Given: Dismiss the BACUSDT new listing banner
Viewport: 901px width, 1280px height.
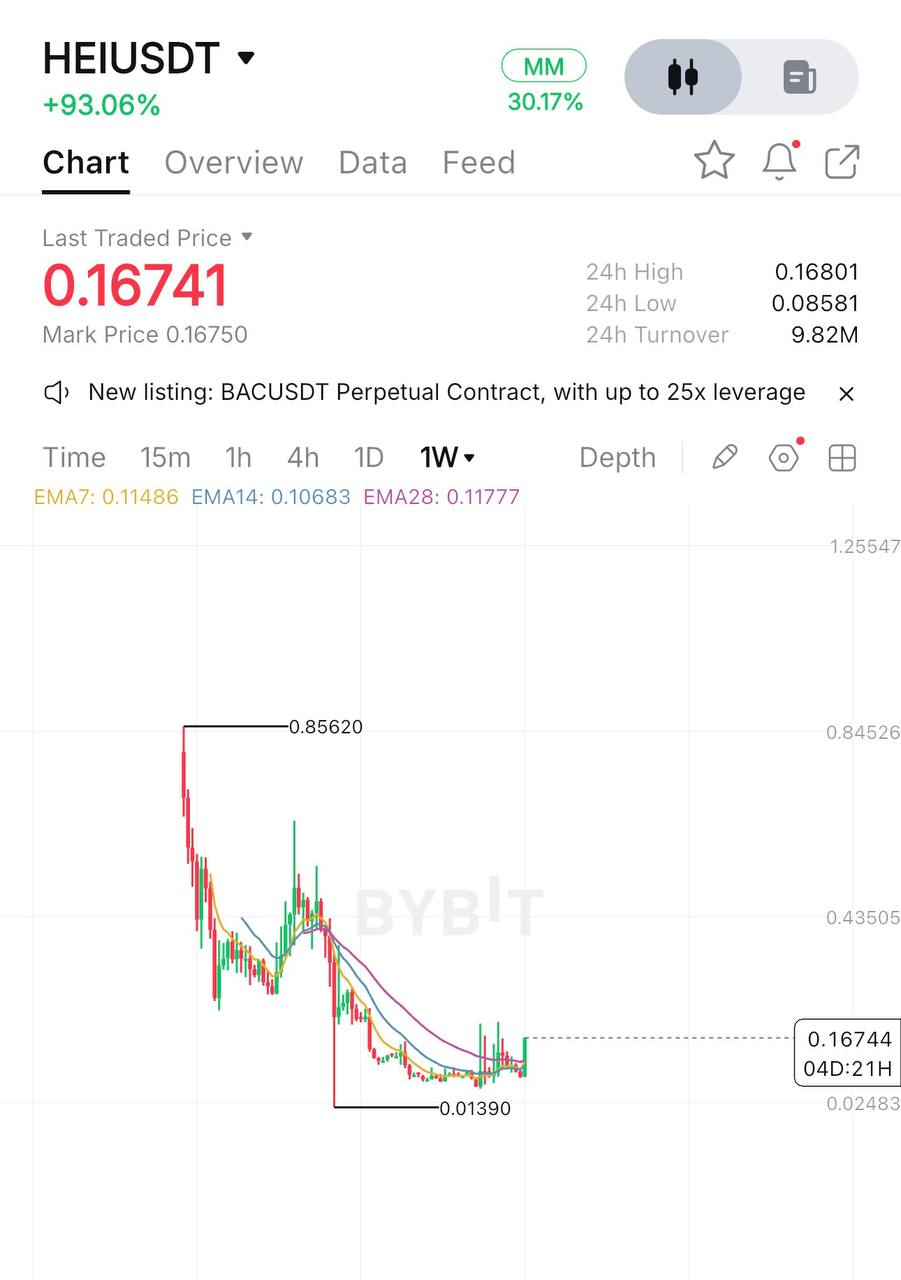Looking at the screenshot, I should (846, 394).
